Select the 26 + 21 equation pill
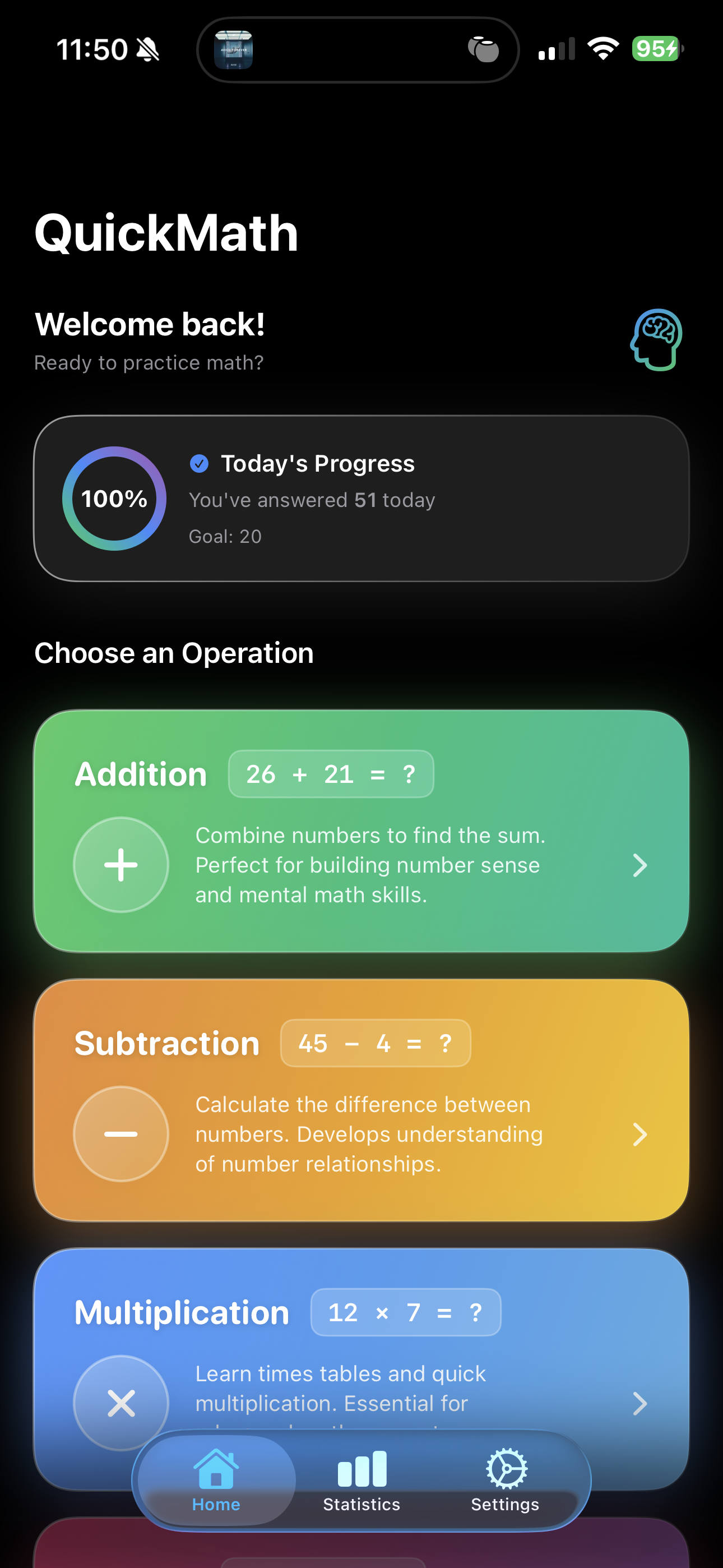Screen dimensions: 723x1568 click(331, 774)
